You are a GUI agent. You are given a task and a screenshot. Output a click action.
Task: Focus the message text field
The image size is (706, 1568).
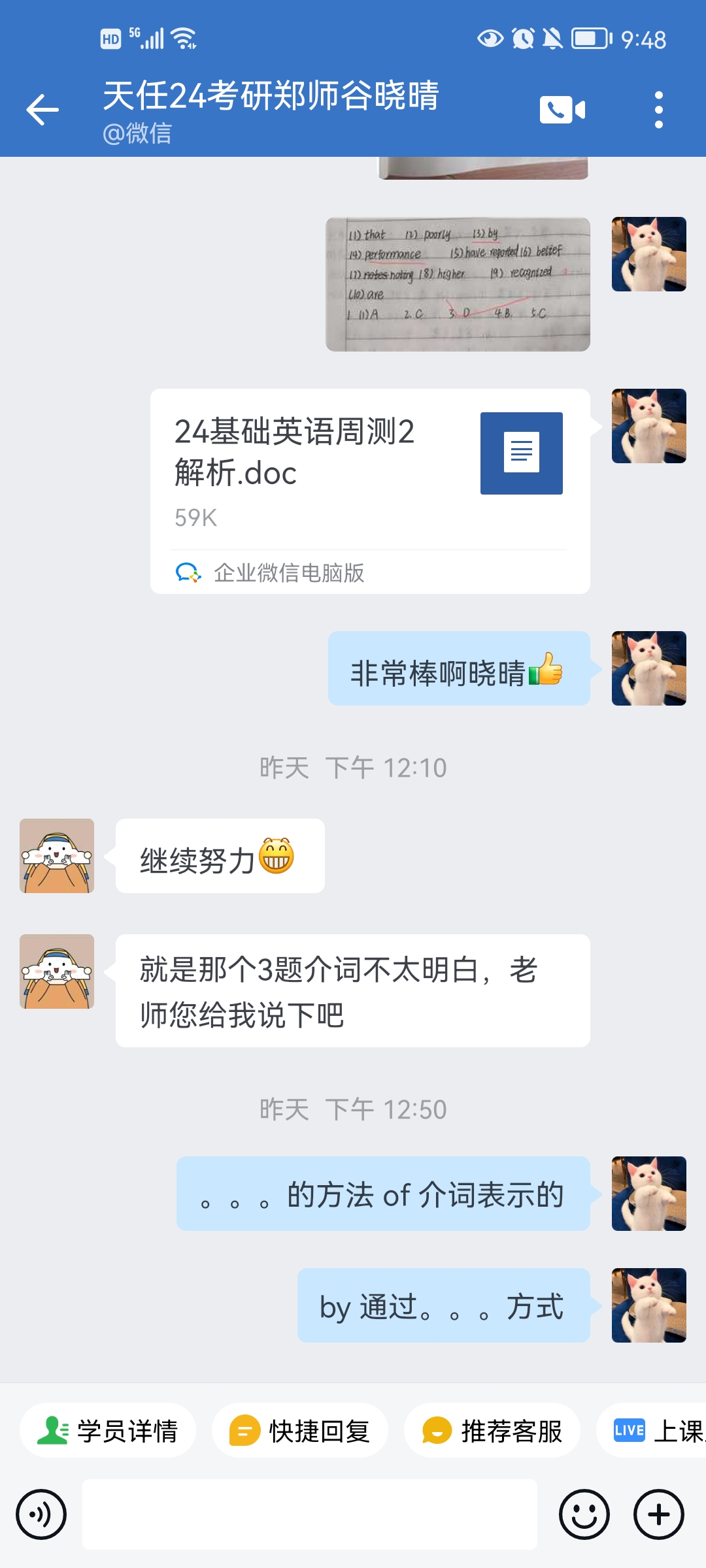tap(310, 1514)
